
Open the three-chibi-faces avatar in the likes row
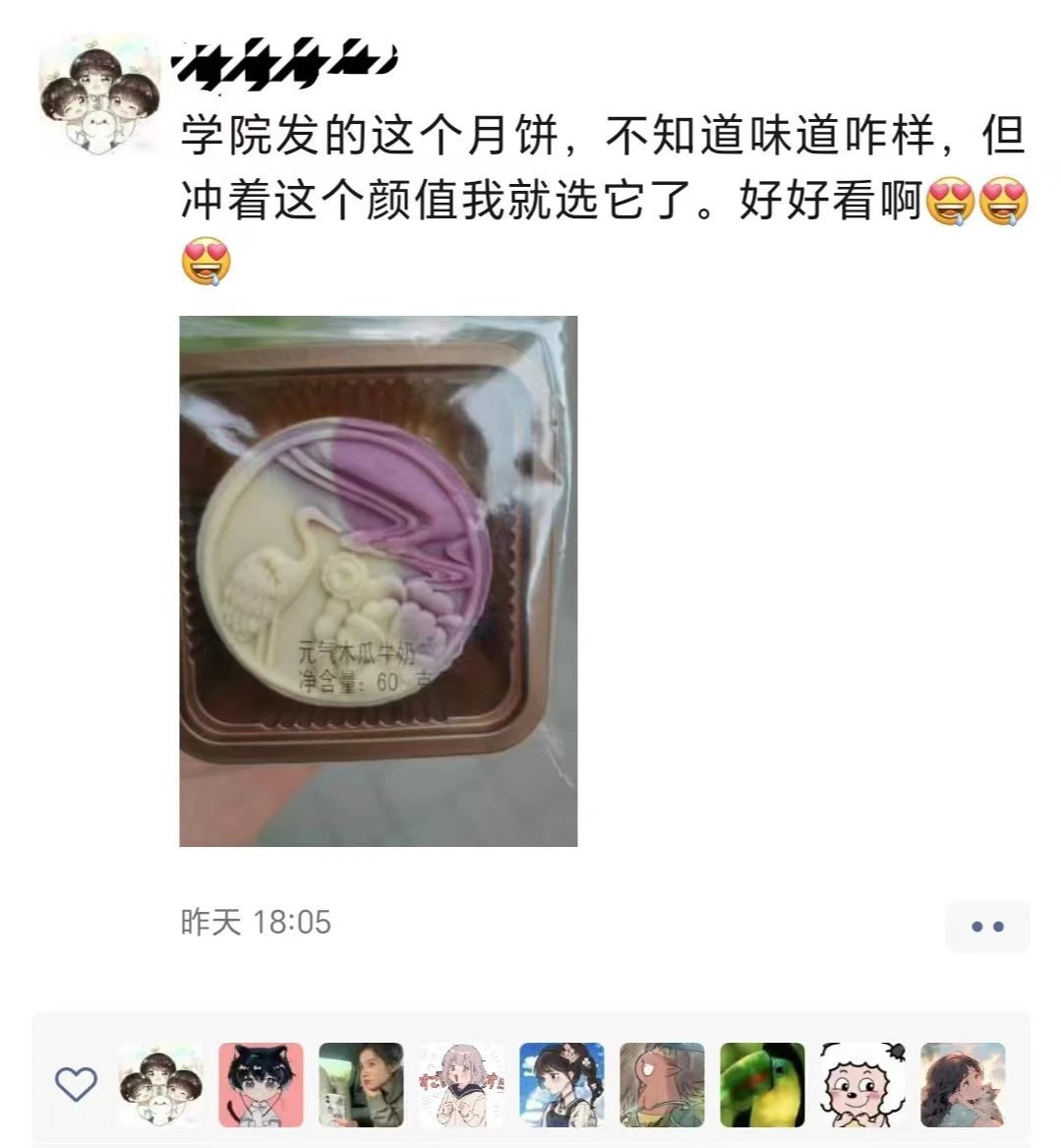[x=160, y=1085]
